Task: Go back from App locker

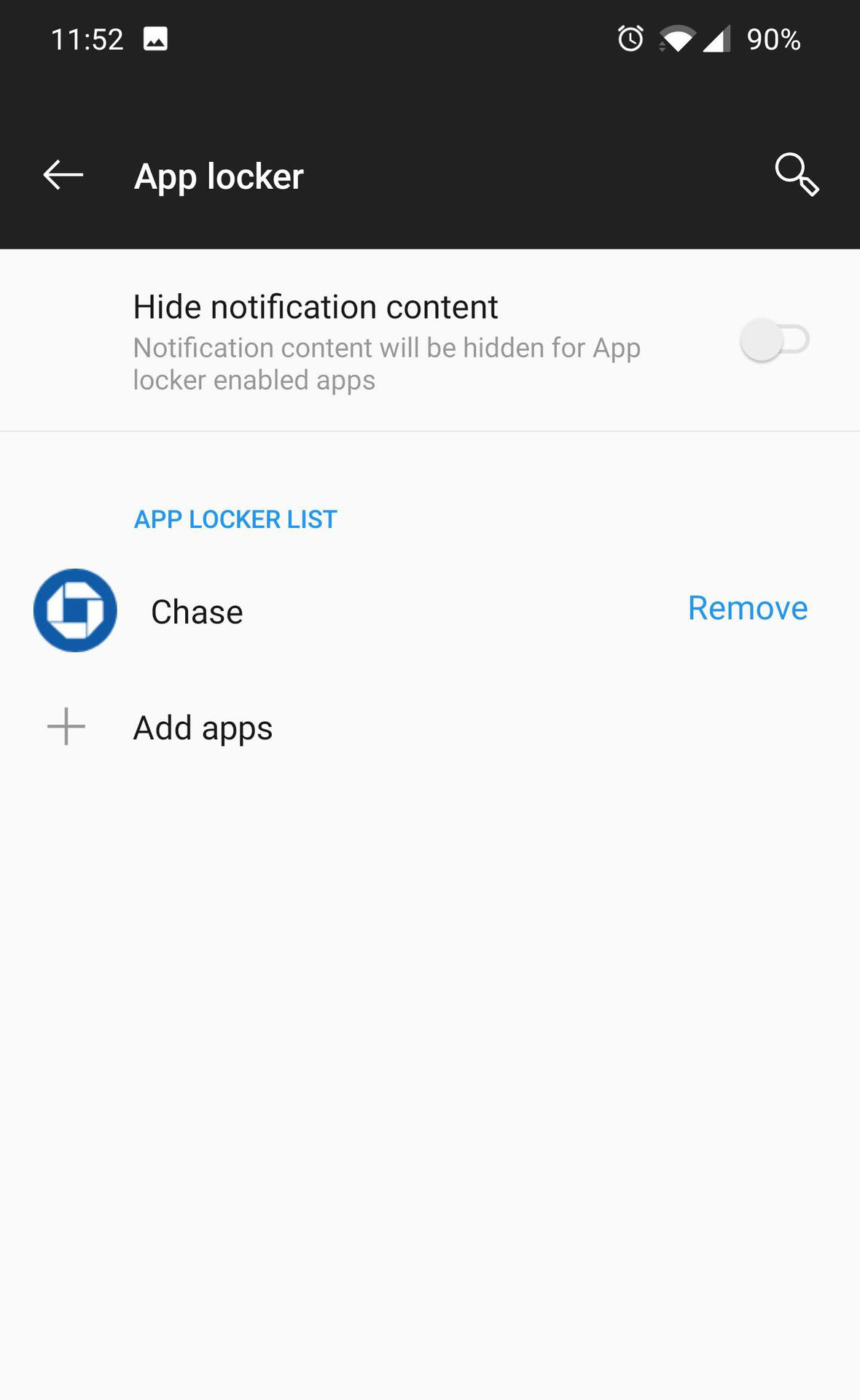Action: point(63,175)
